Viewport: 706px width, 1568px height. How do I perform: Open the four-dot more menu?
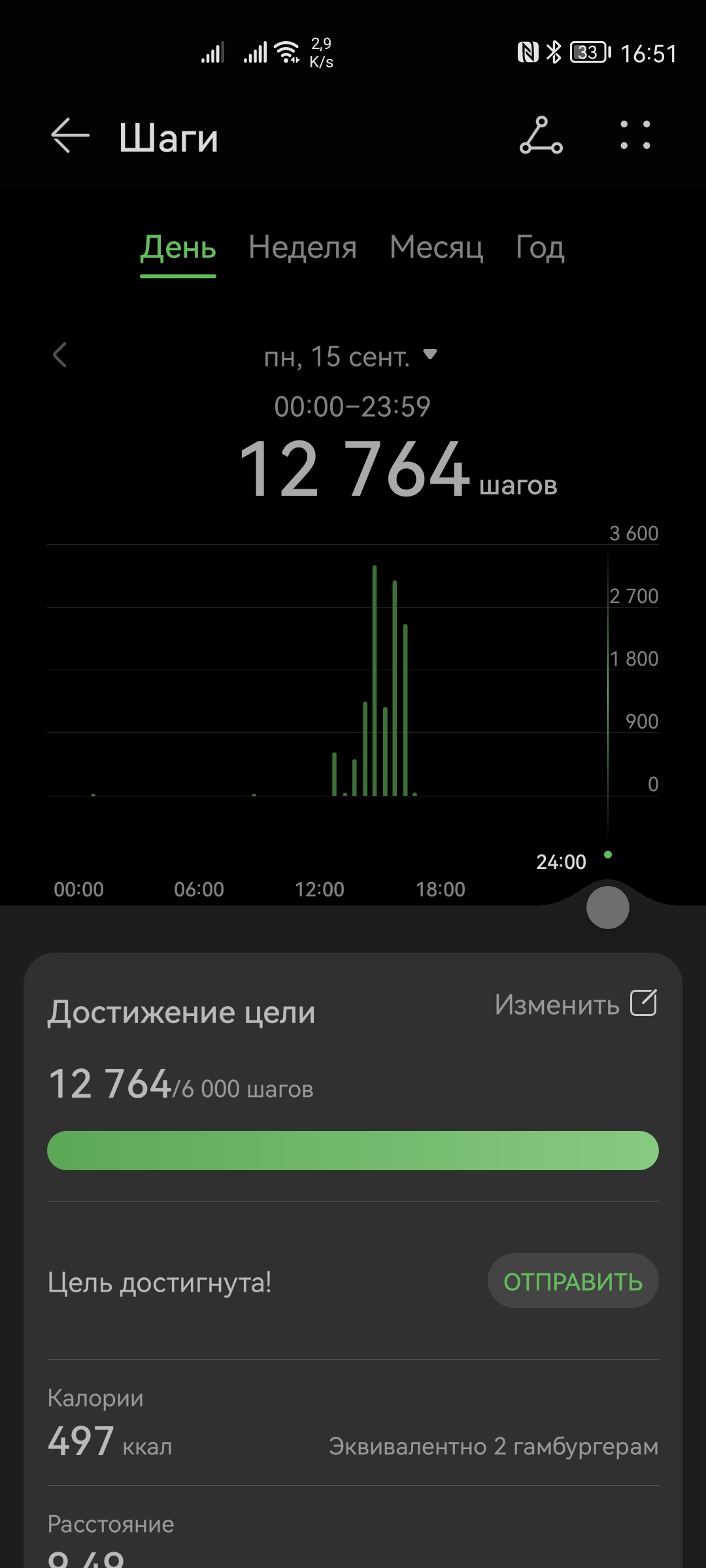pos(635,136)
